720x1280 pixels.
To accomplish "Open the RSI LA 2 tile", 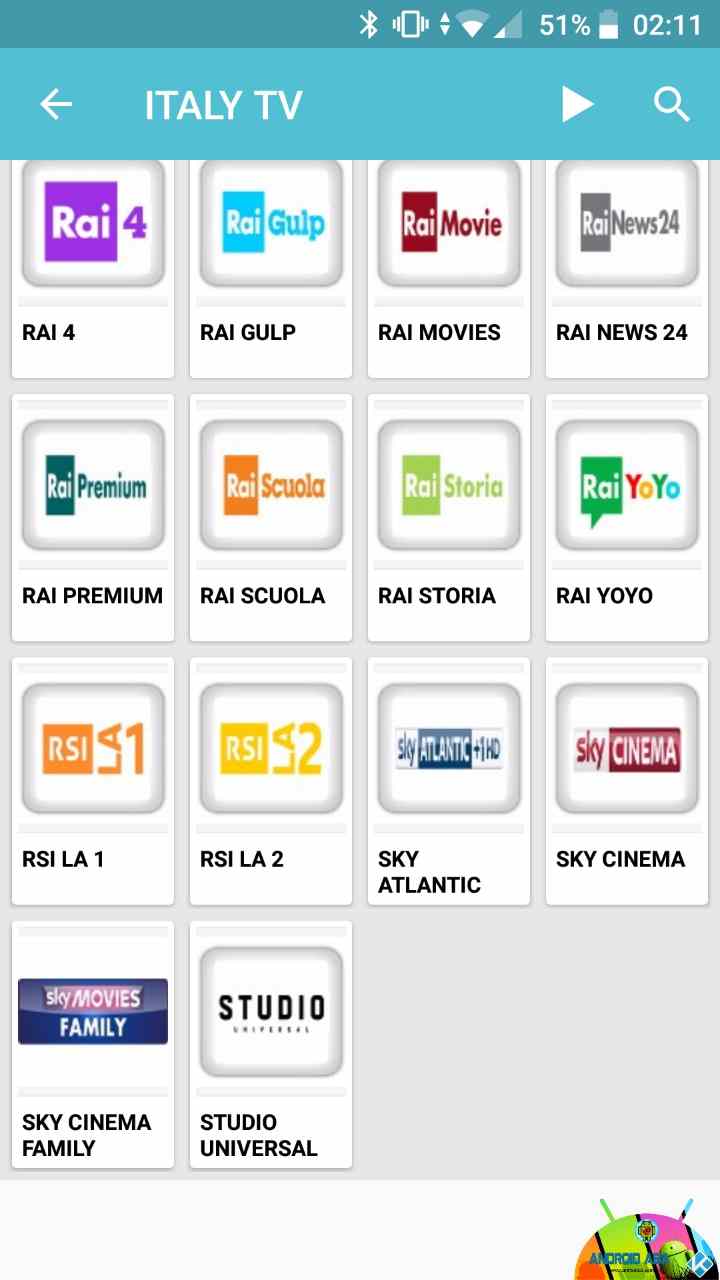I will (271, 781).
